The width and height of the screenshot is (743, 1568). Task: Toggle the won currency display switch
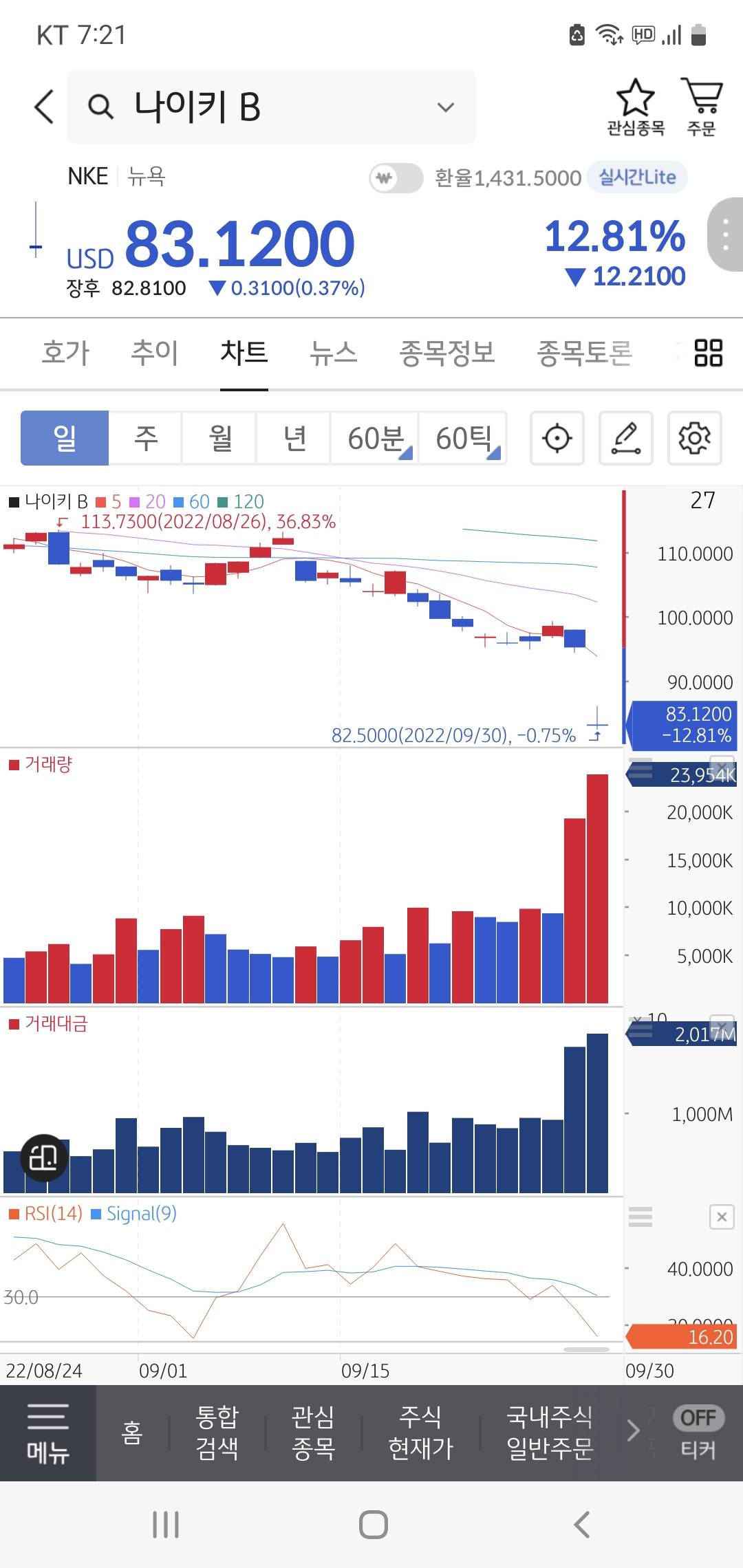396,178
